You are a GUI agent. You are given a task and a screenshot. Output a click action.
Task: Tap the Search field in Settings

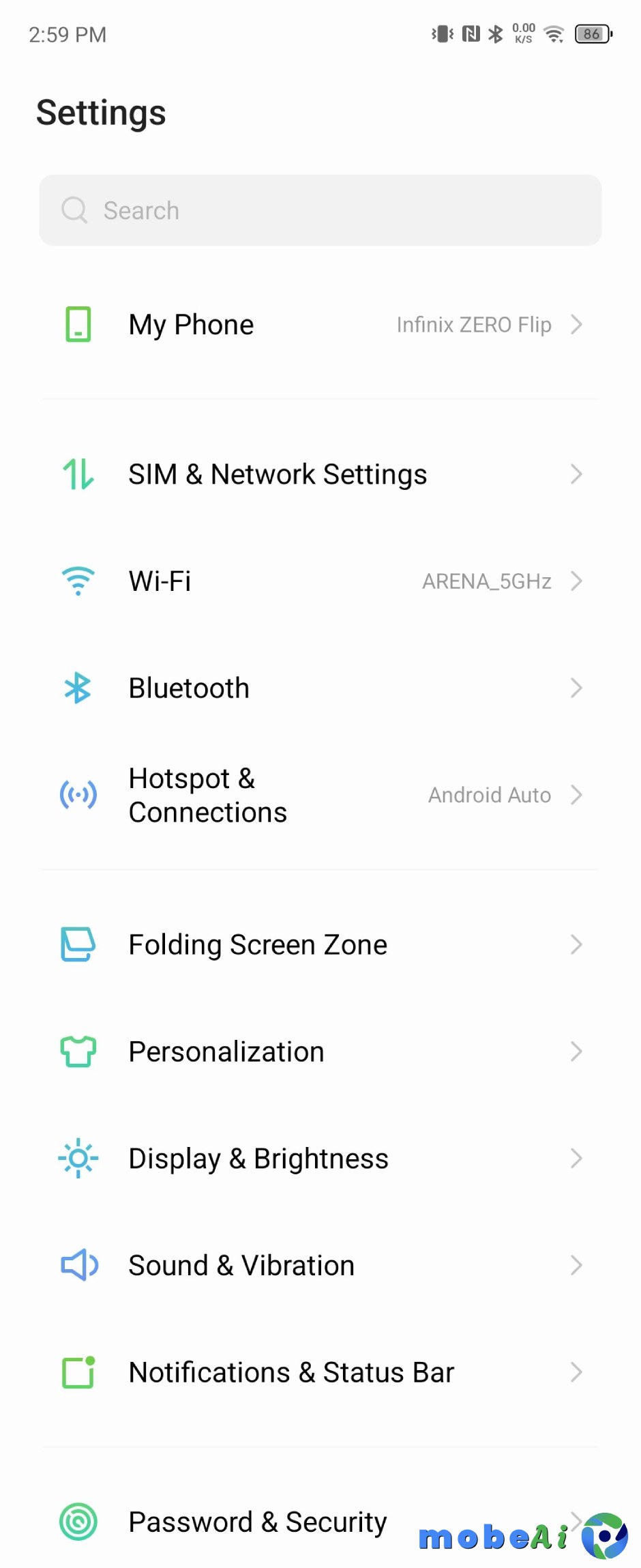tap(320, 210)
